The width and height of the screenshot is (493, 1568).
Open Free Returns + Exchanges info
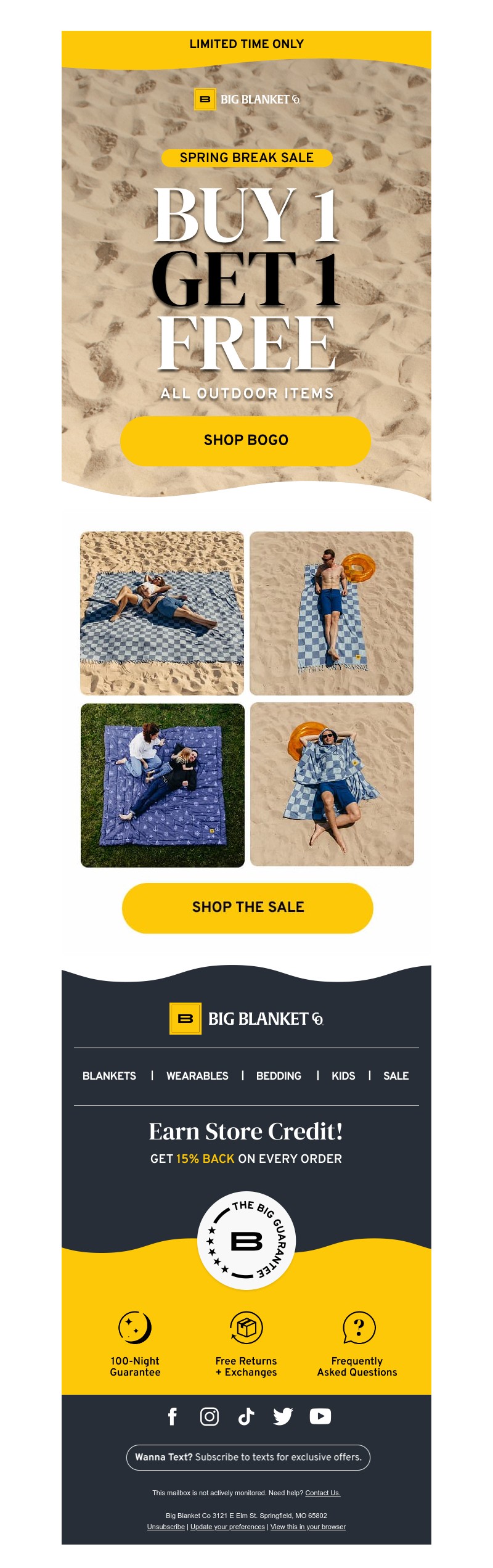(246, 1348)
